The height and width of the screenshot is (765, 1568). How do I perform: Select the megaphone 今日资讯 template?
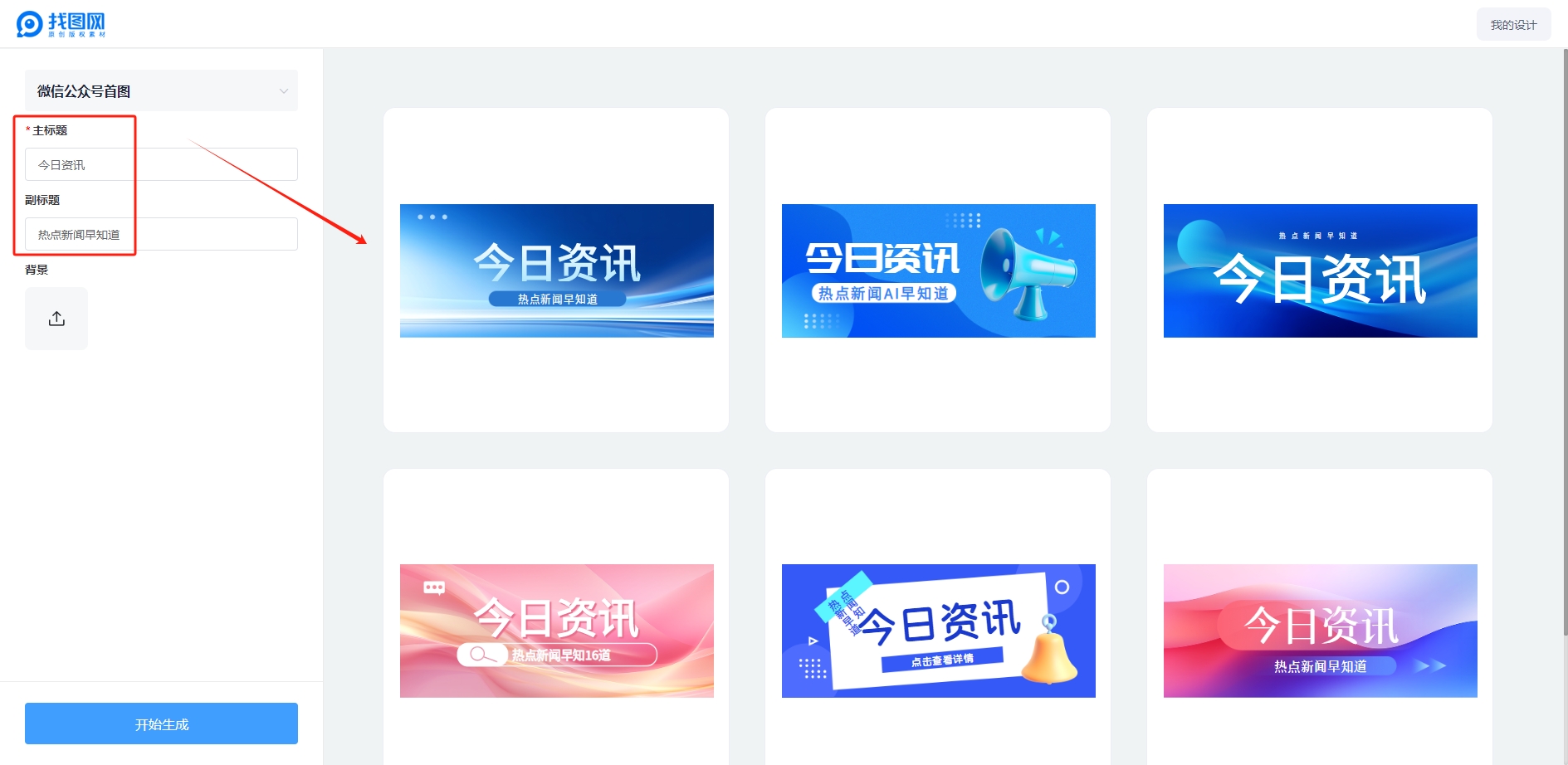(938, 270)
